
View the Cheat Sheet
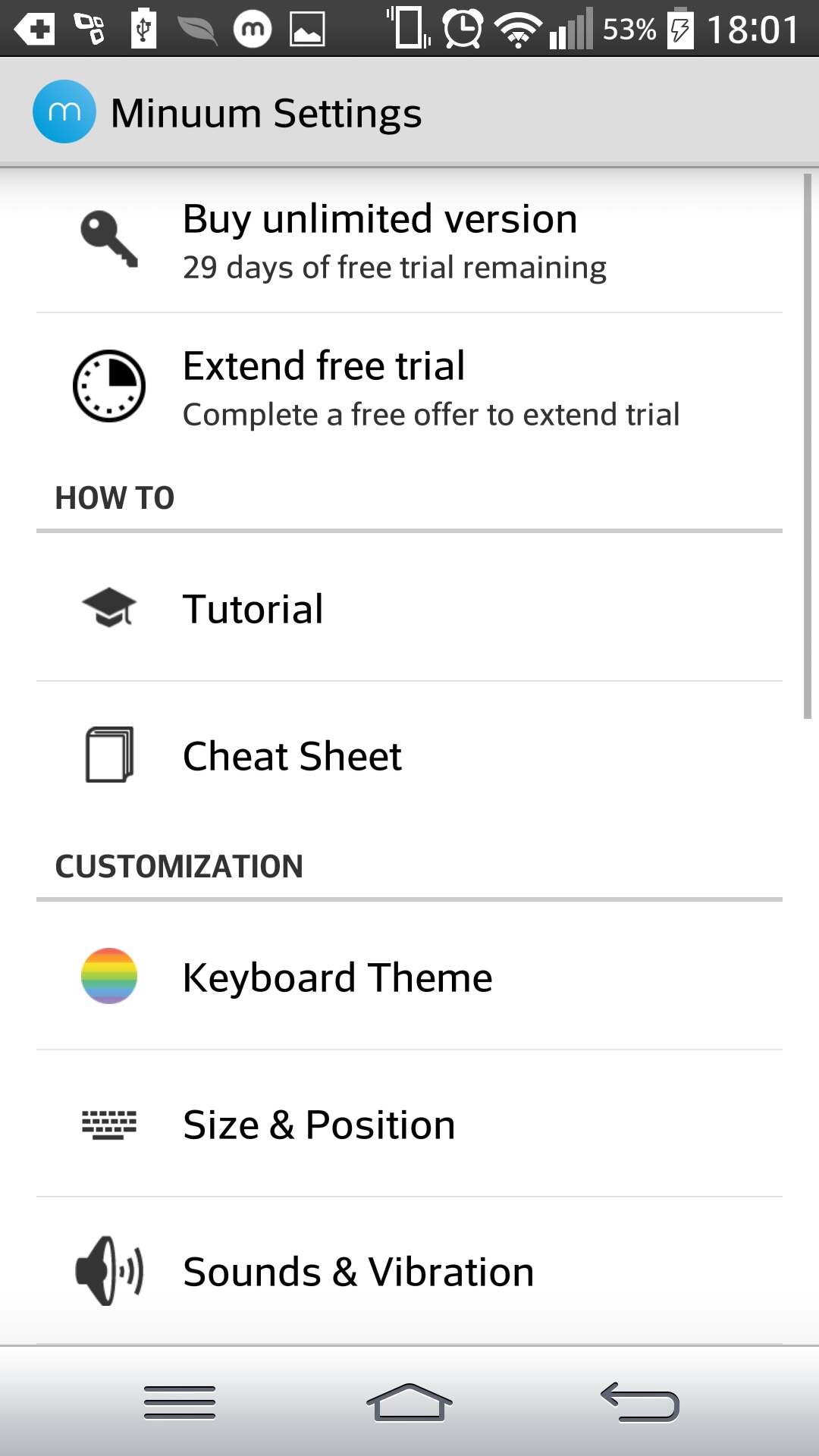click(x=409, y=755)
